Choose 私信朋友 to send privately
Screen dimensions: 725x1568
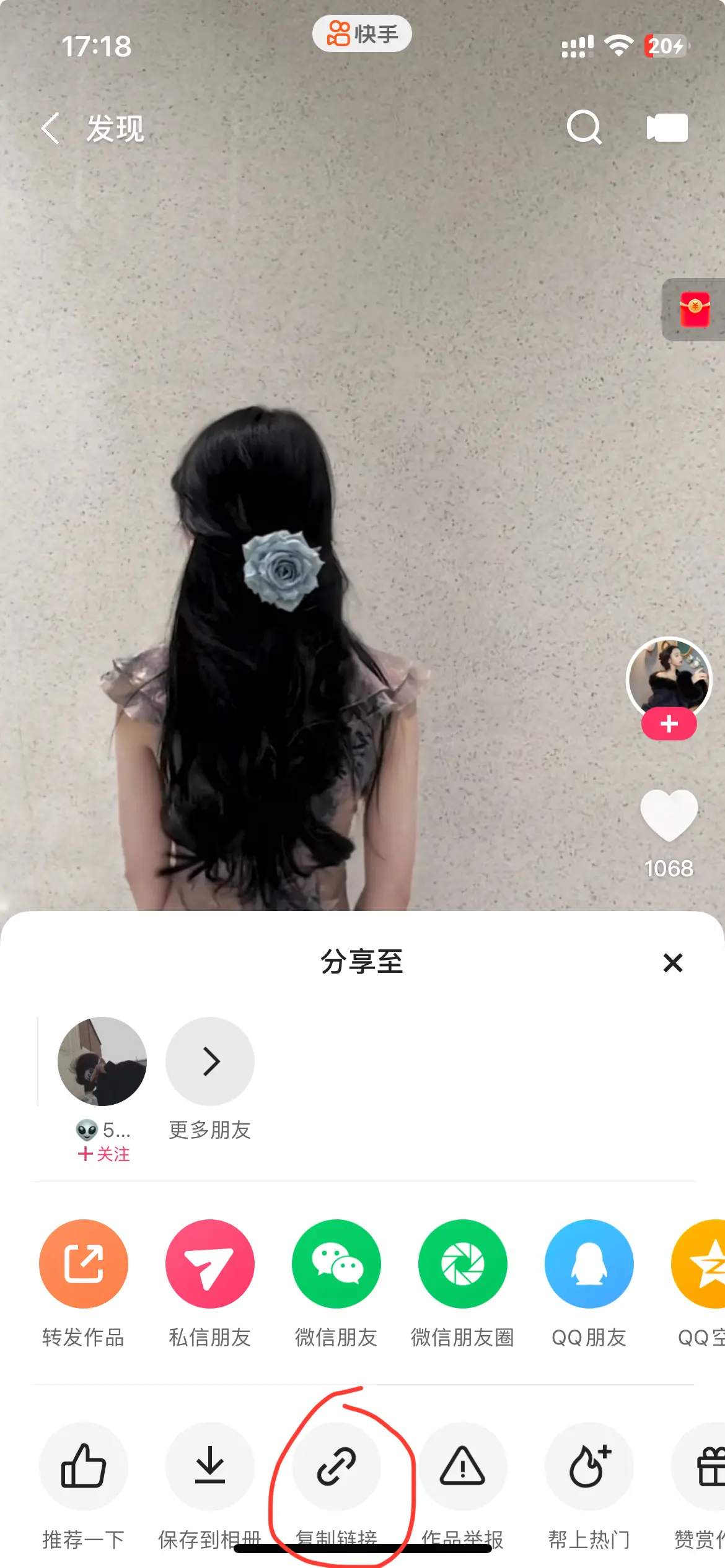[x=210, y=1264]
